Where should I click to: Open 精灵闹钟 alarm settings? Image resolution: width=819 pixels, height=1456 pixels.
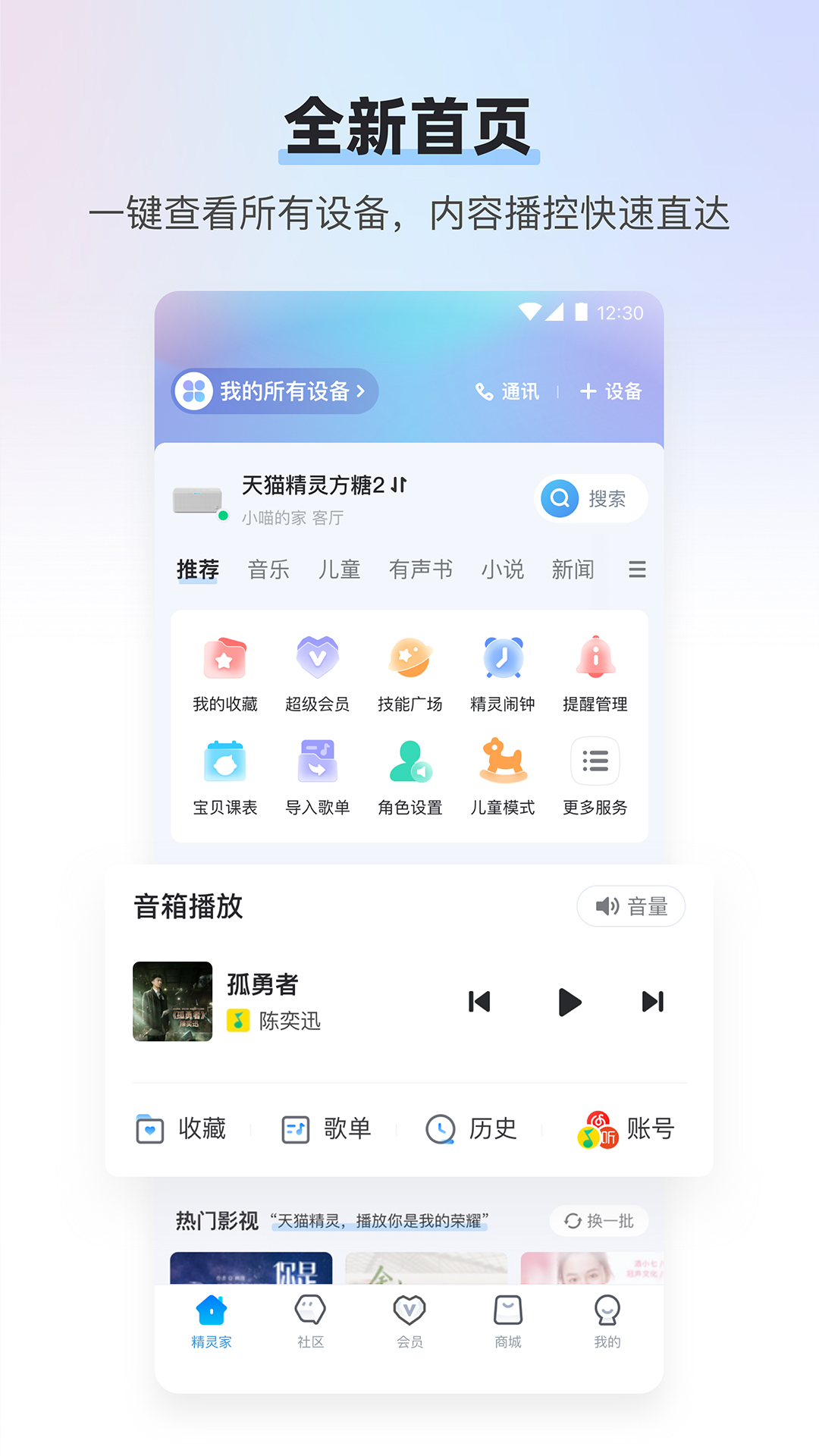(x=503, y=671)
